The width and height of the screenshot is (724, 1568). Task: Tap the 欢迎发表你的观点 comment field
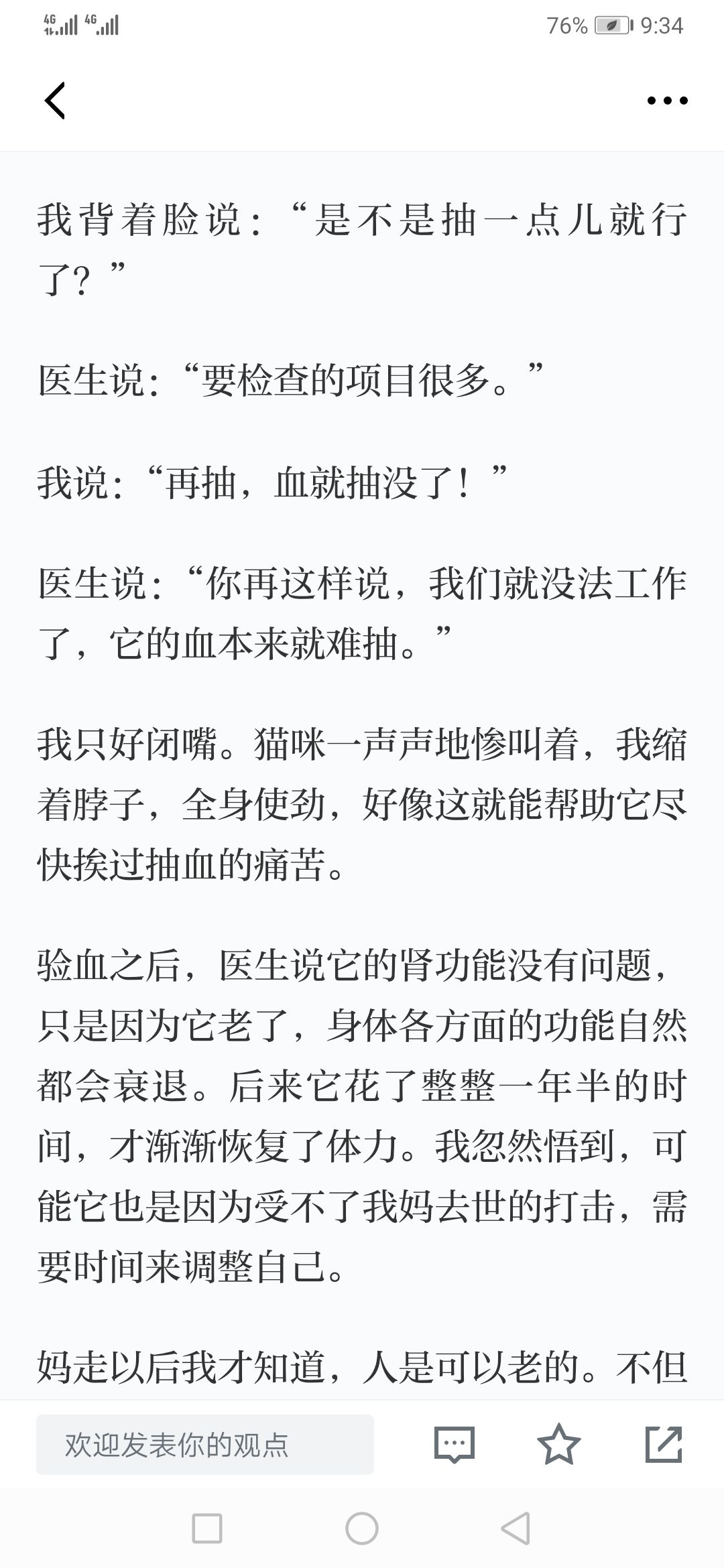pyautogui.click(x=205, y=1444)
